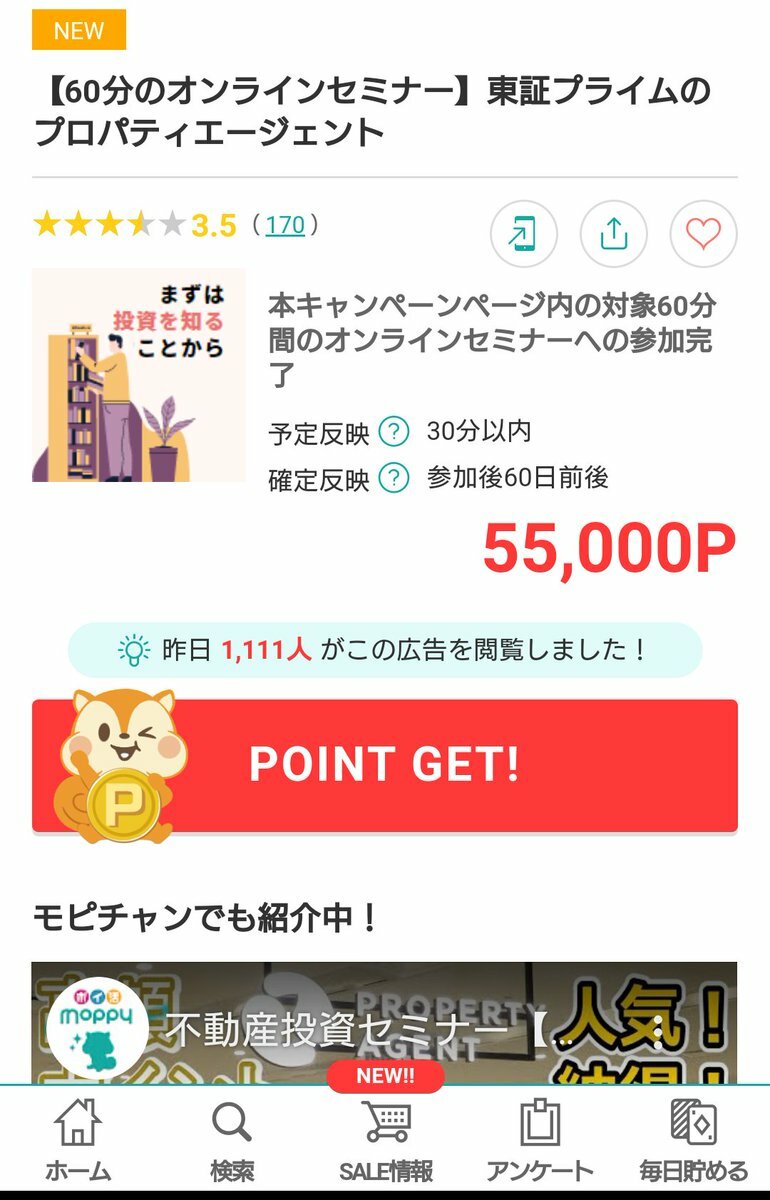Open the 毎日貯める tab

tap(693, 1142)
